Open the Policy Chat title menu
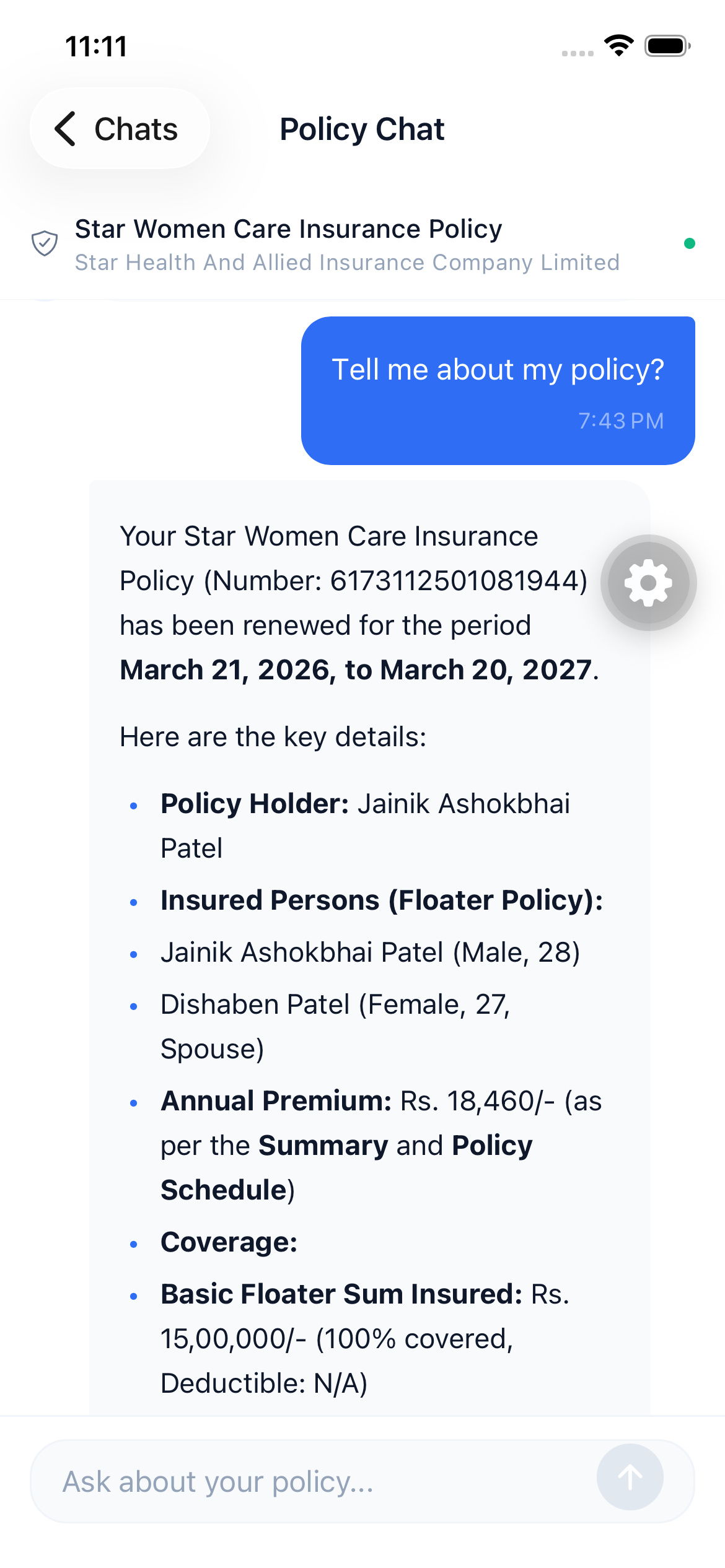This screenshot has height=1568, width=725. (361, 129)
